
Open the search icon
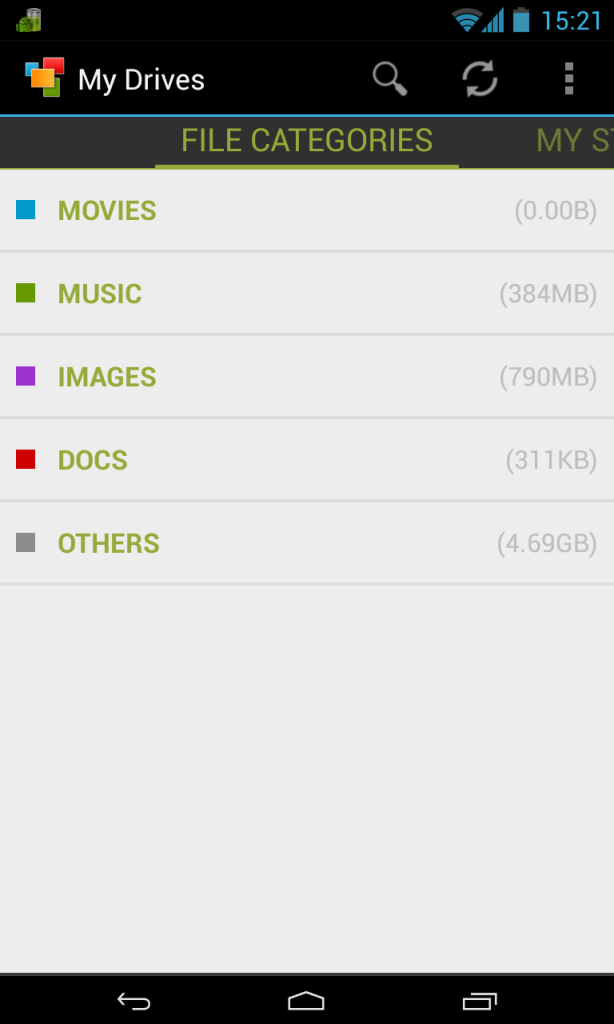tap(390, 79)
